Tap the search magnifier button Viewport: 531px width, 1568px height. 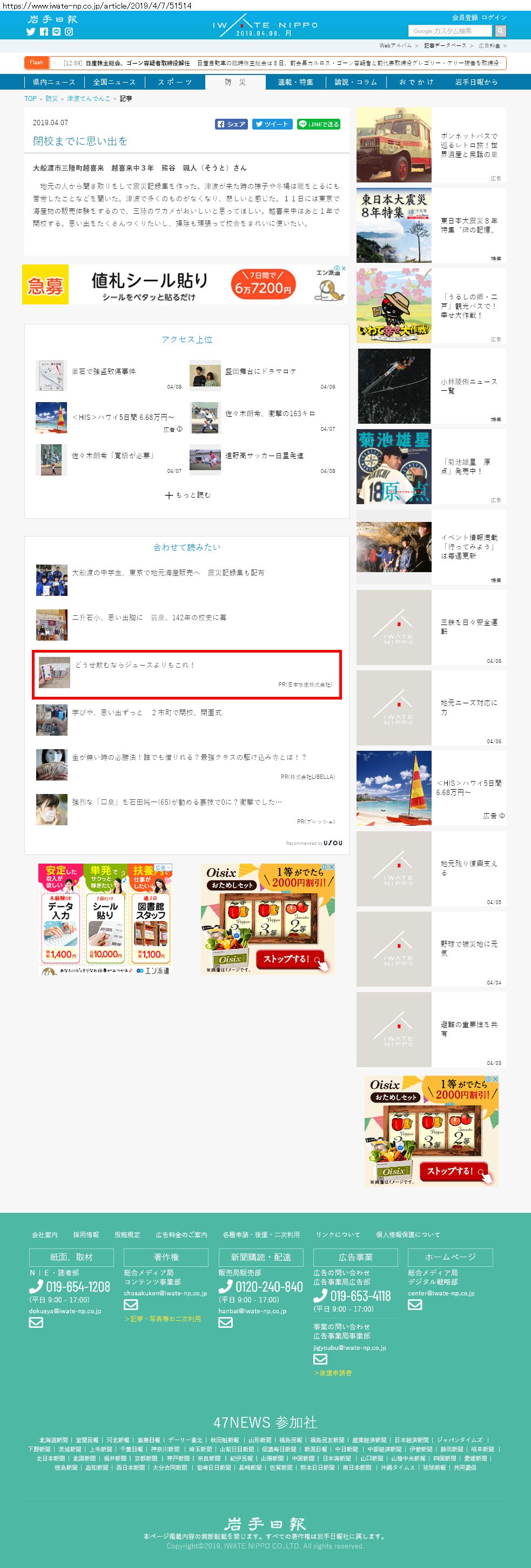500,31
